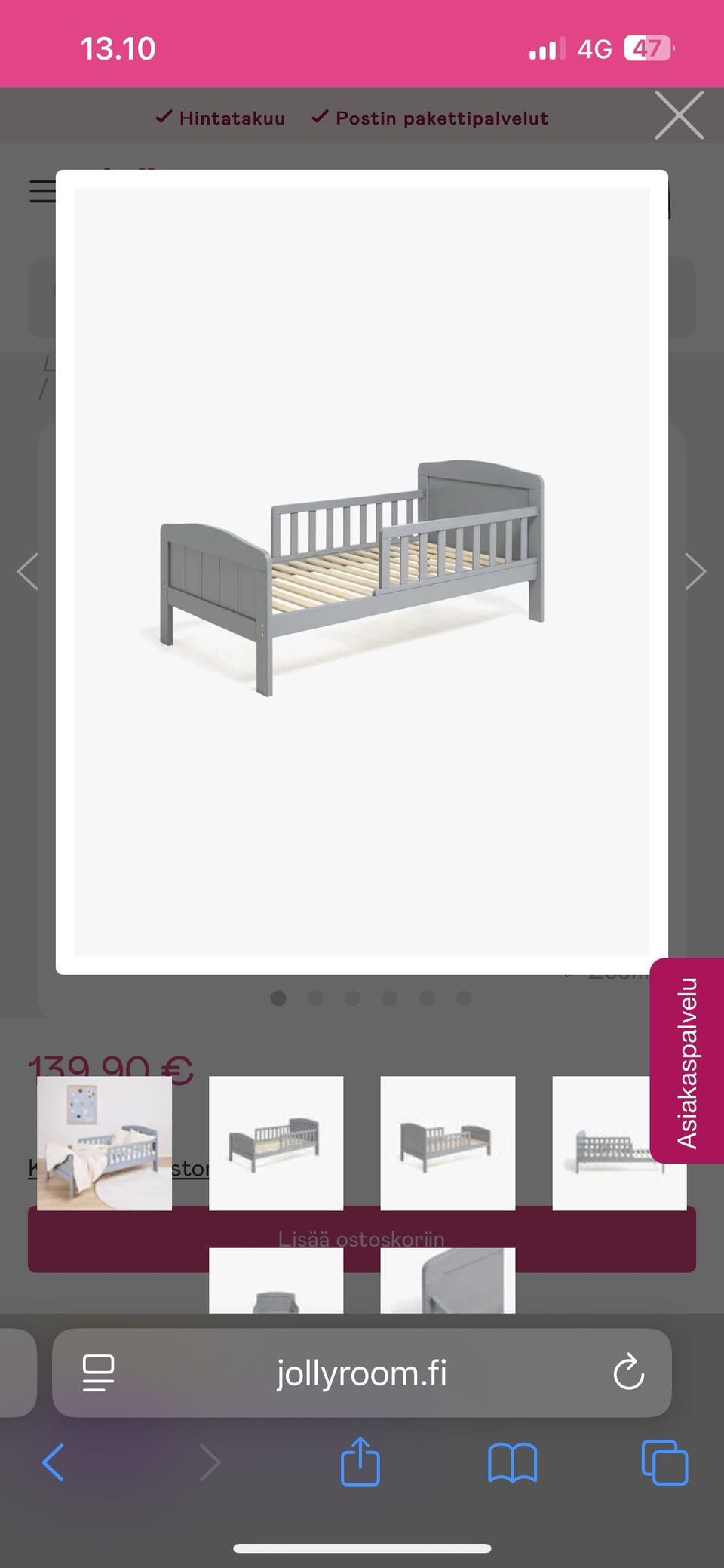Go back in Safari browser history

[x=53, y=1462]
